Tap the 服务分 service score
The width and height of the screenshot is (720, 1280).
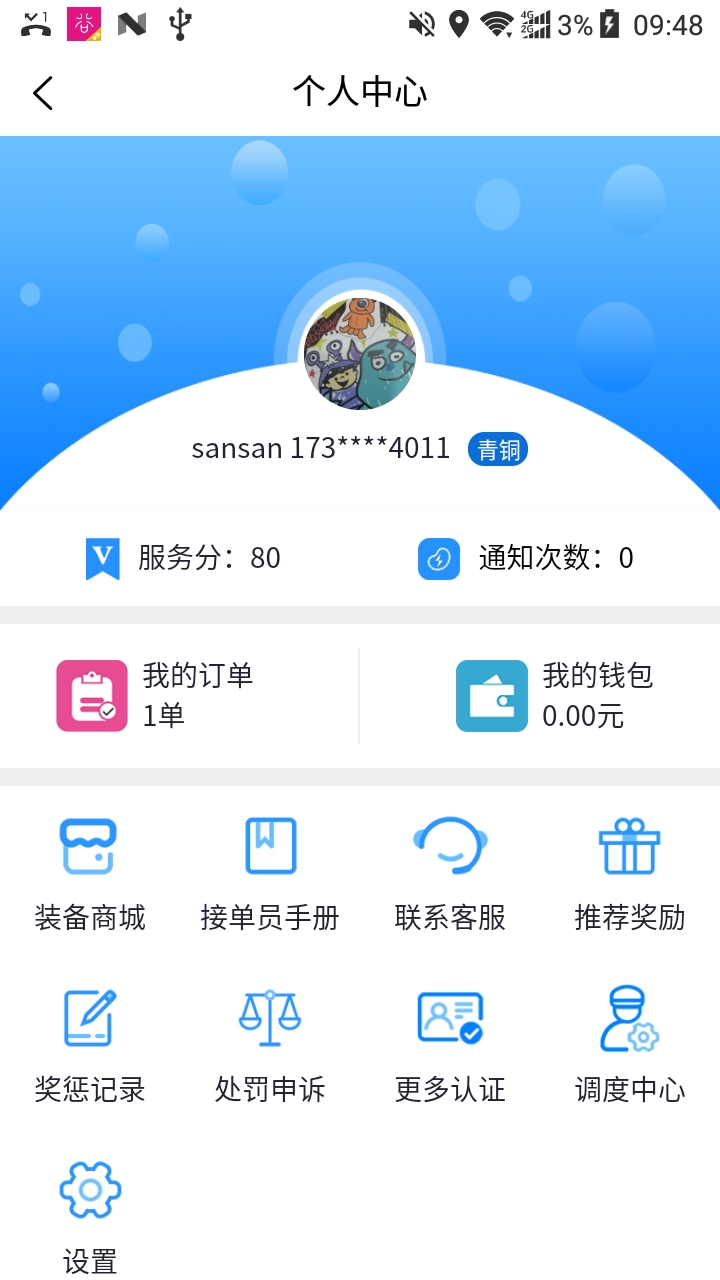(184, 558)
